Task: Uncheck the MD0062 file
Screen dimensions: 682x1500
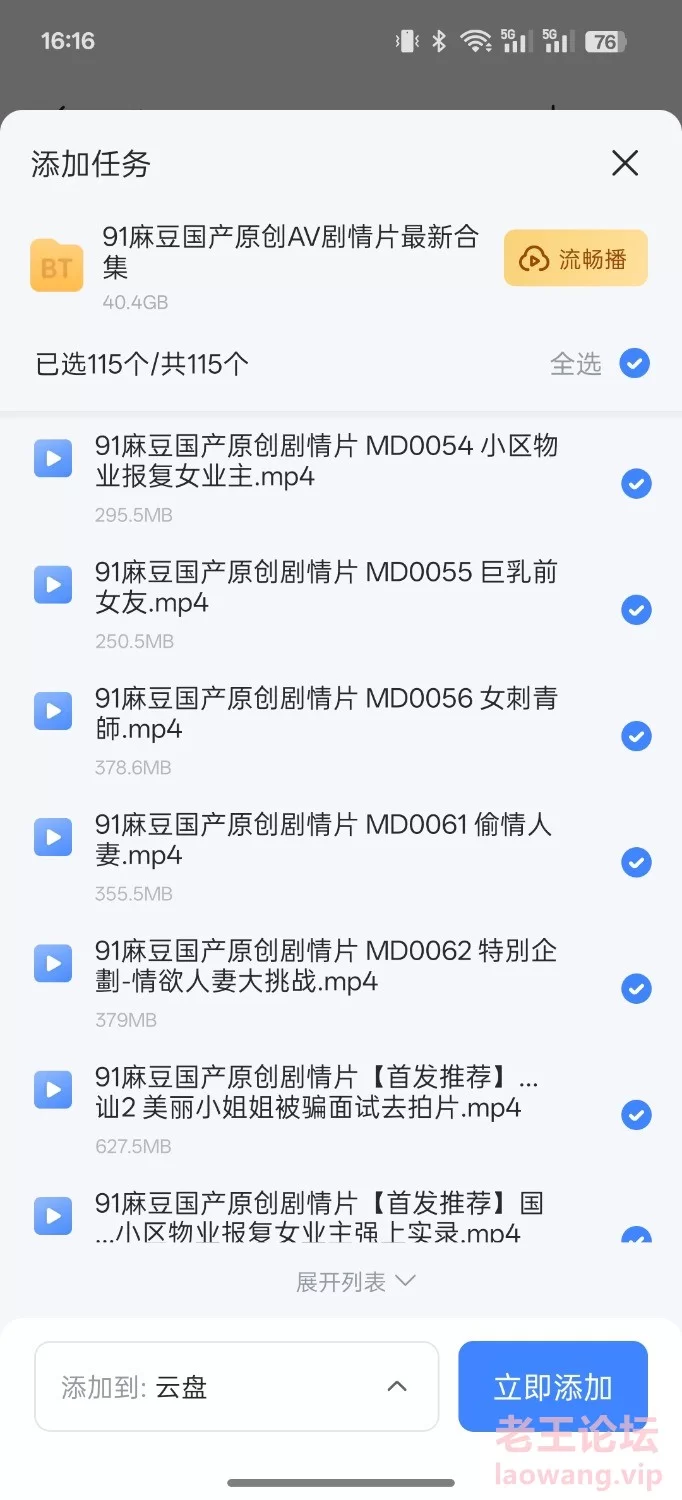Action: coord(636,989)
